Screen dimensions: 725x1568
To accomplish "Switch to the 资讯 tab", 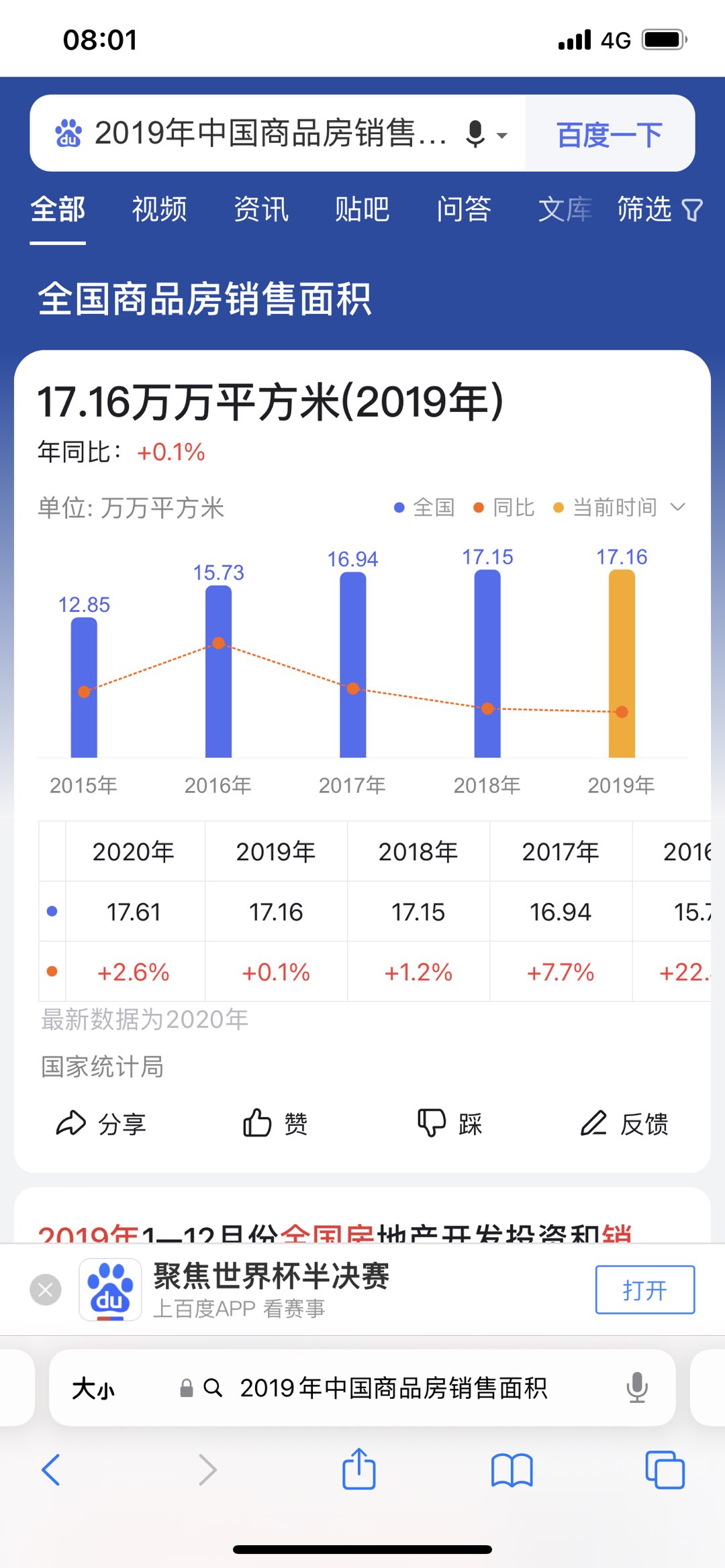I will coord(261,209).
